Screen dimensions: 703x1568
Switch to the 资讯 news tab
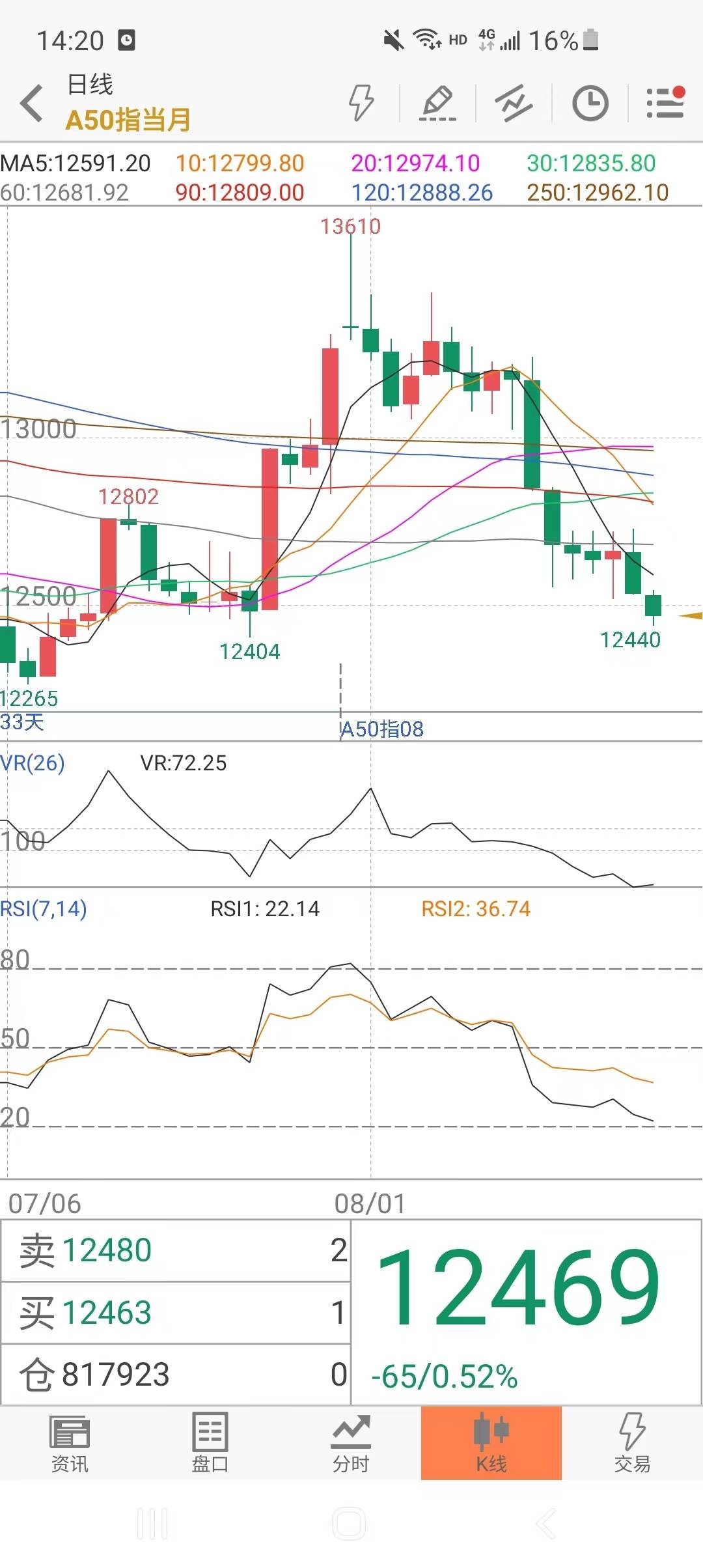pos(70,1443)
